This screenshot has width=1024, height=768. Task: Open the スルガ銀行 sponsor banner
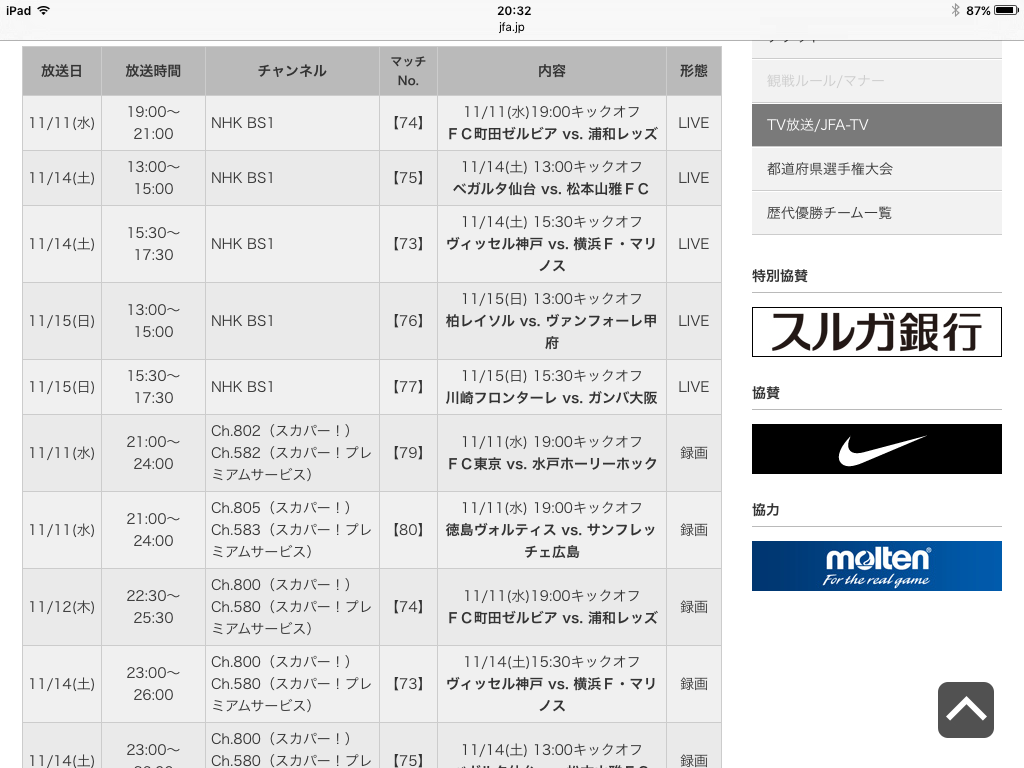pos(876,332)
